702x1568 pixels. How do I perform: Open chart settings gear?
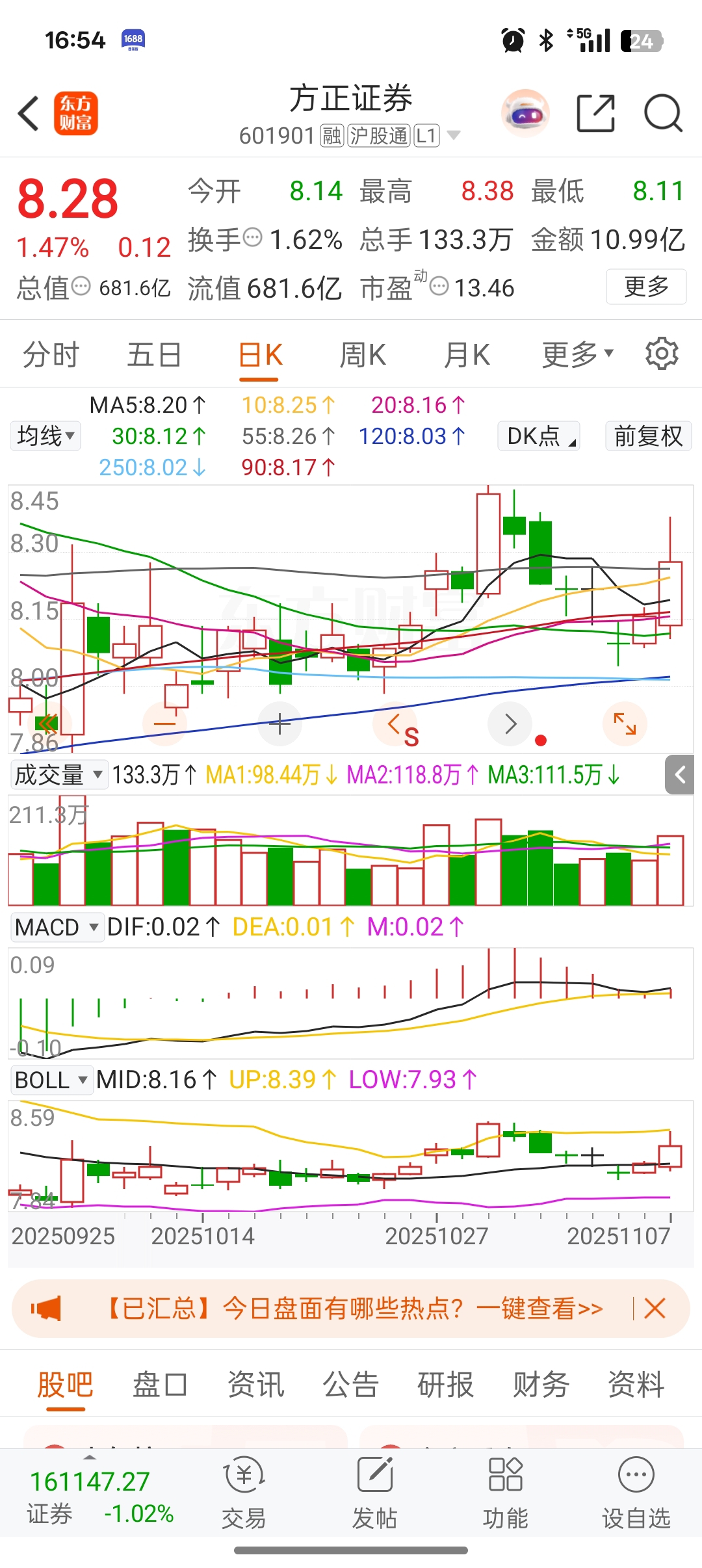coord(662,354)
